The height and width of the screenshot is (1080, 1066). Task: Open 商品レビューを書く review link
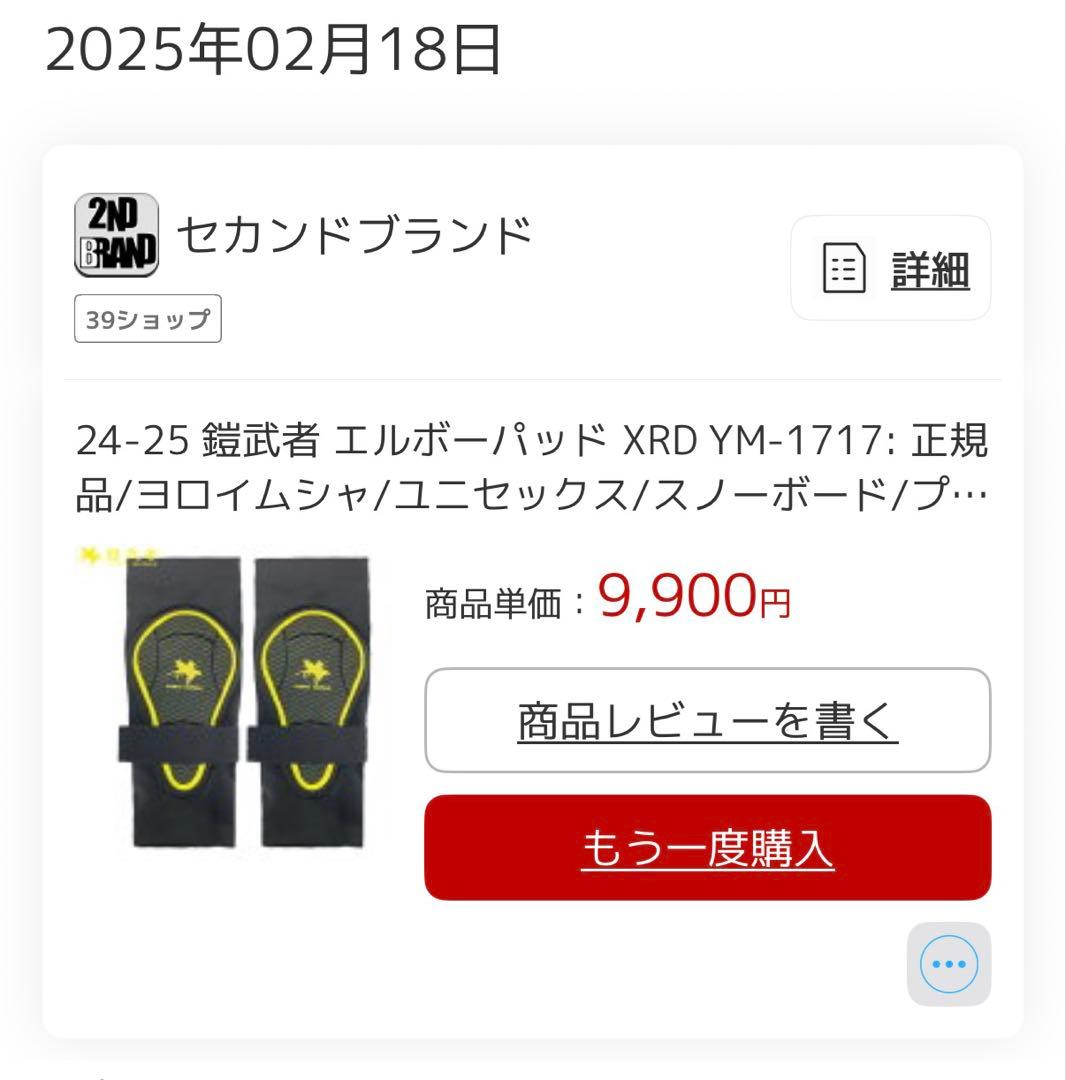(706, 720)
